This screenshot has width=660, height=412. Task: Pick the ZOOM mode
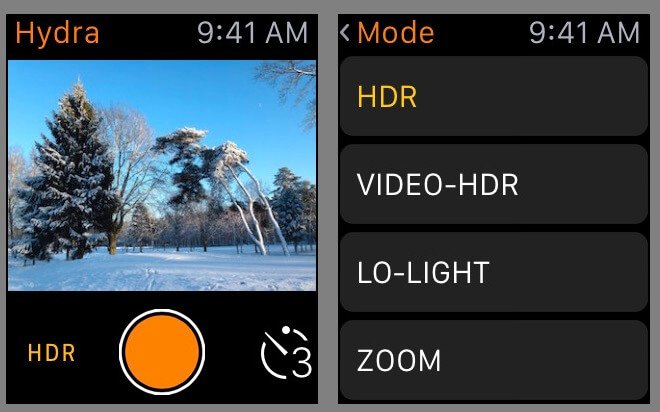coord(494,360)
